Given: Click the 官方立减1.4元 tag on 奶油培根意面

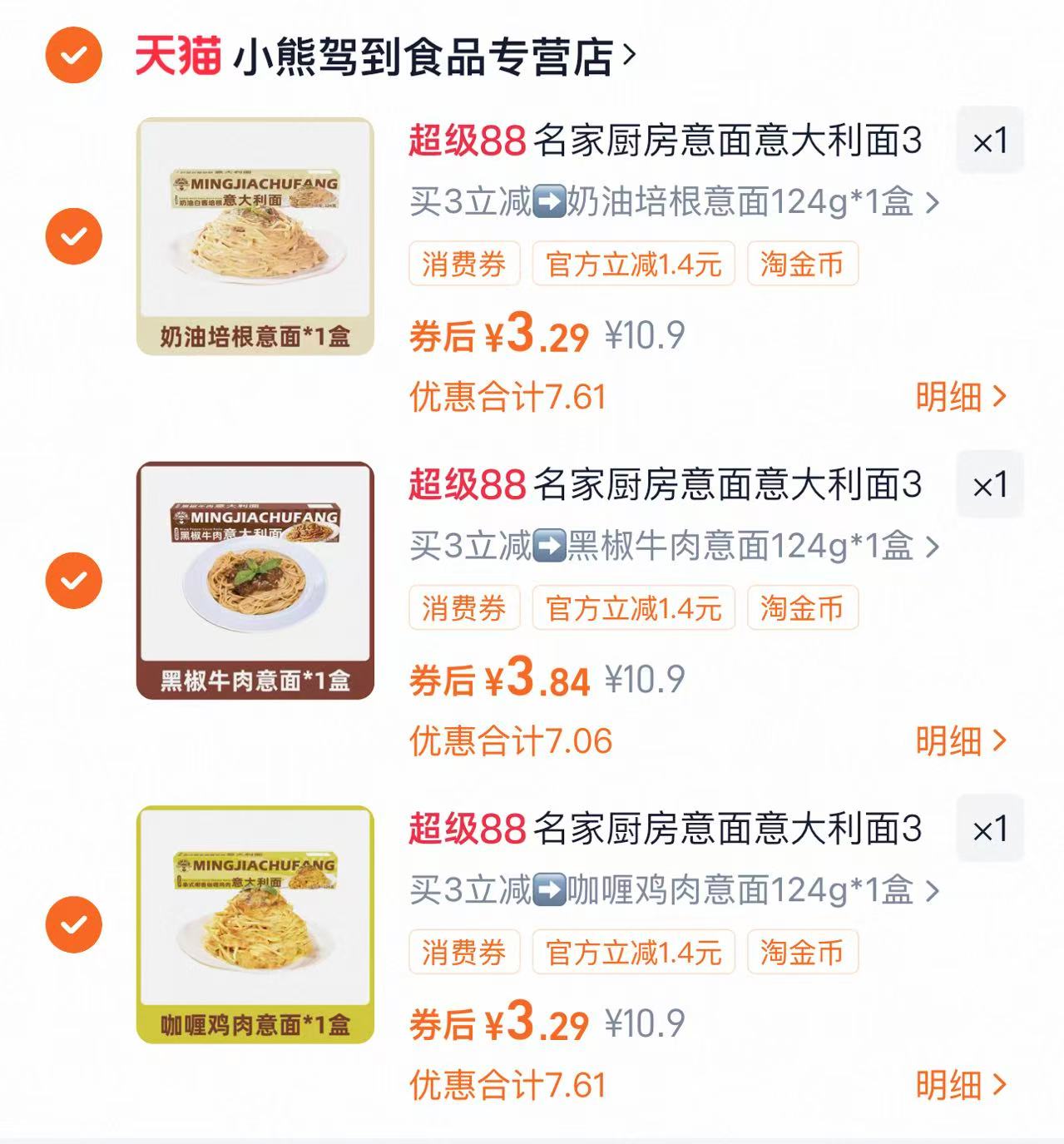Looking at the screenshot, I should click(635, 265).
